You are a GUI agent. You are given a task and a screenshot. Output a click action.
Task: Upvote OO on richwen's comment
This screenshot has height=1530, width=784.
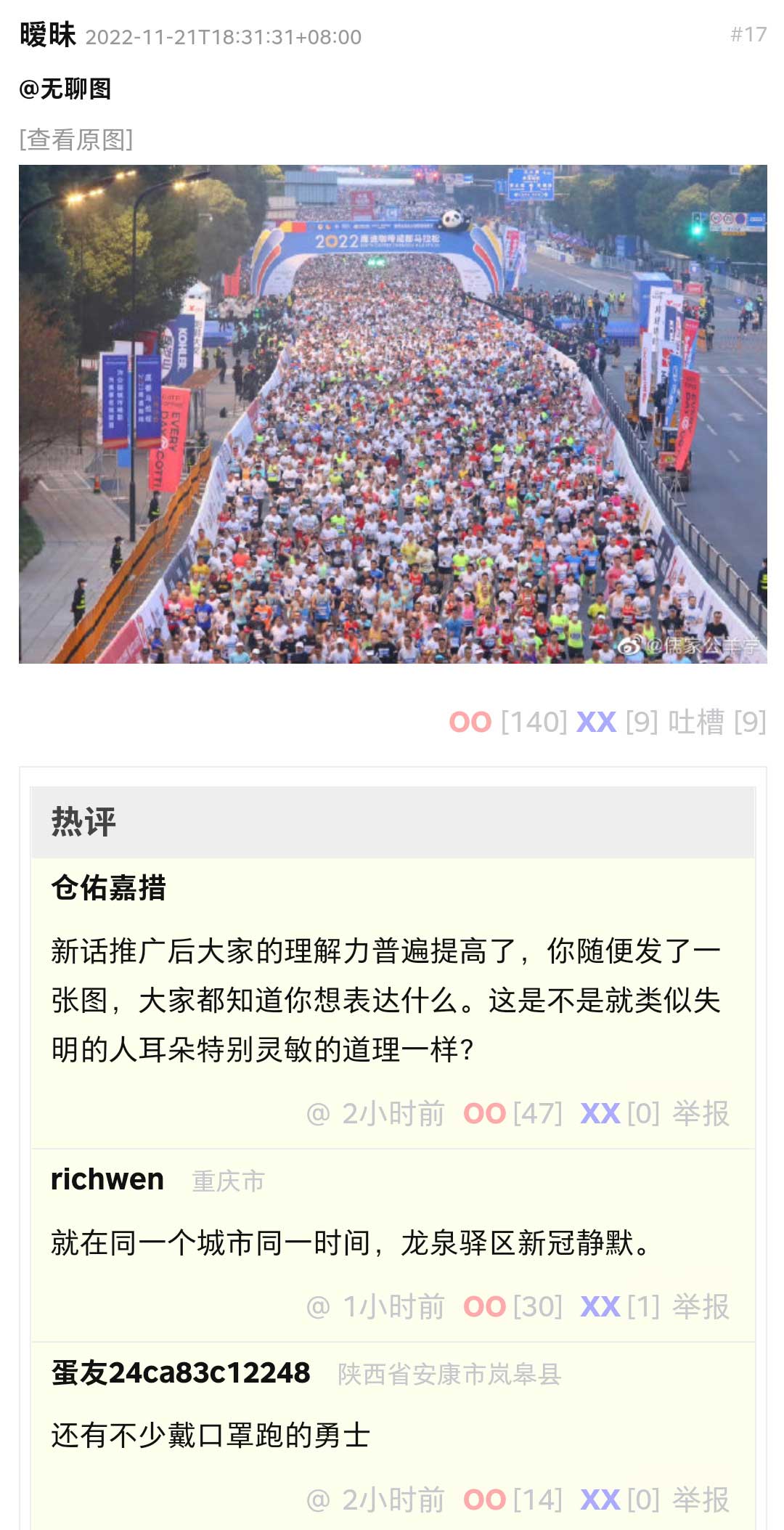[484, 1306]
